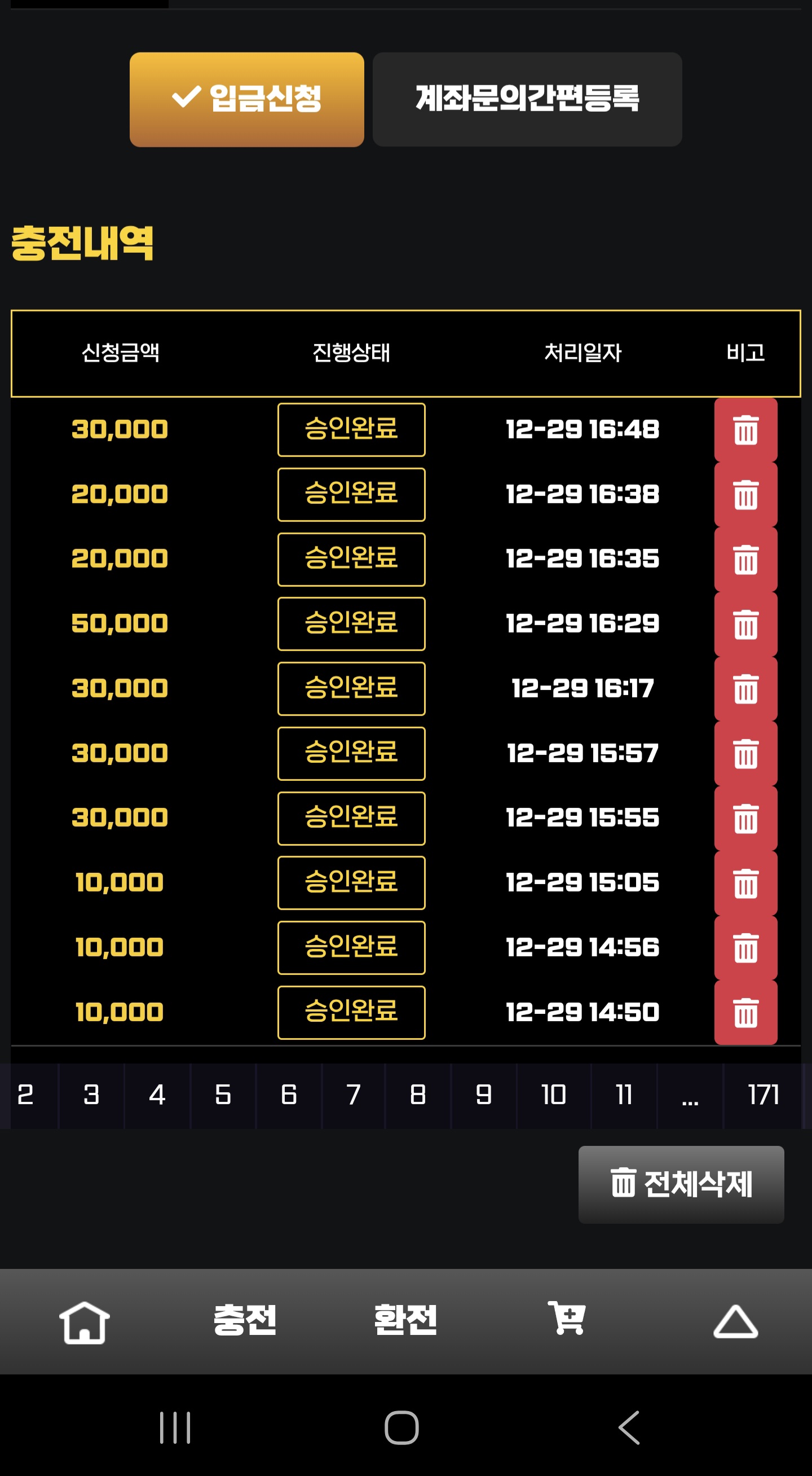Delete the 12-29 14:50 record
This screenshot has height=1476, width=812.
(x=745, y=1012)
